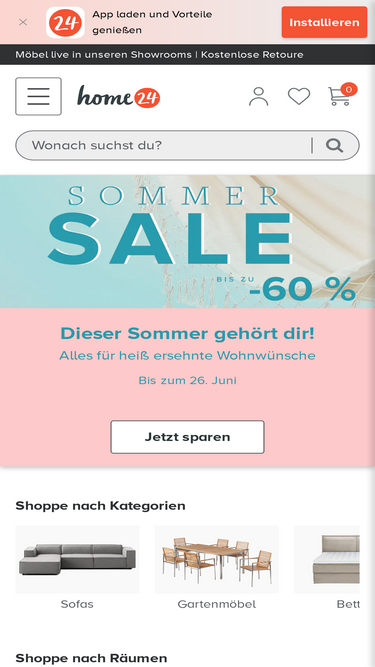The image size is (375, 667).
Task: Open the Betten category tile
Action: tap(327, 567)
